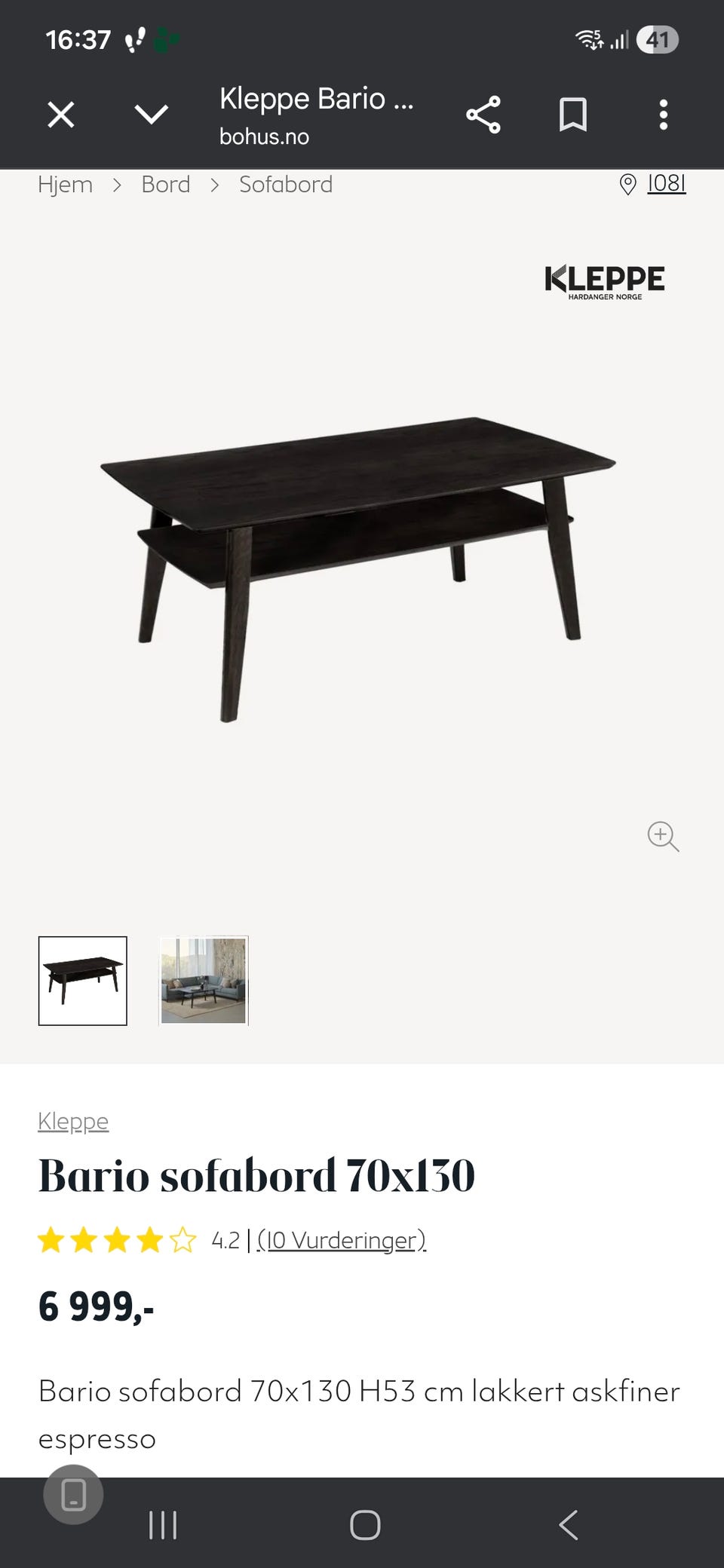
Task: Change store location 1081
Action: [665, 184]
